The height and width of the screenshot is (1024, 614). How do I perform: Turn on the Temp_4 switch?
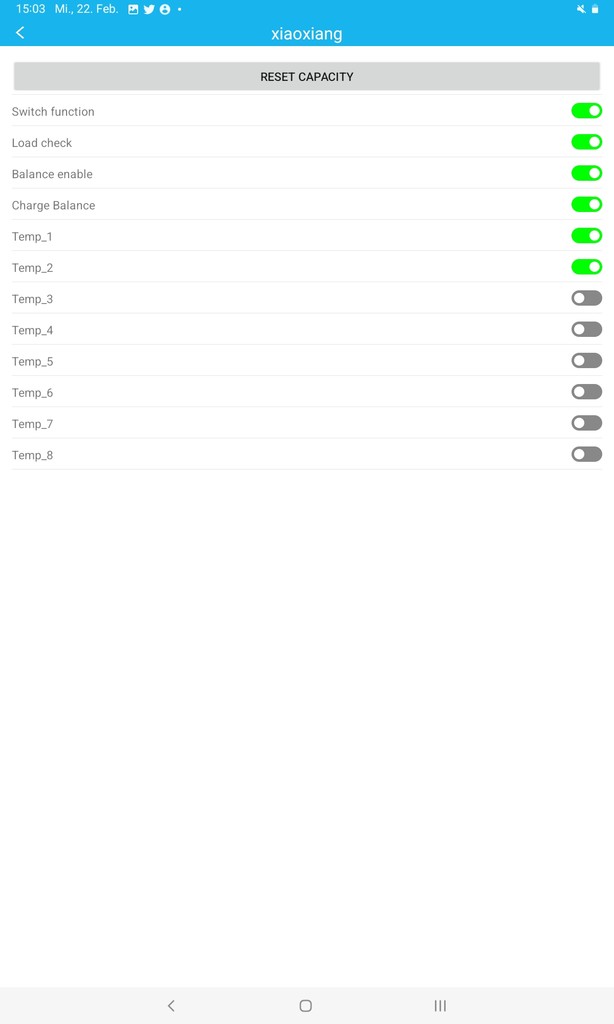pos(586,329)
